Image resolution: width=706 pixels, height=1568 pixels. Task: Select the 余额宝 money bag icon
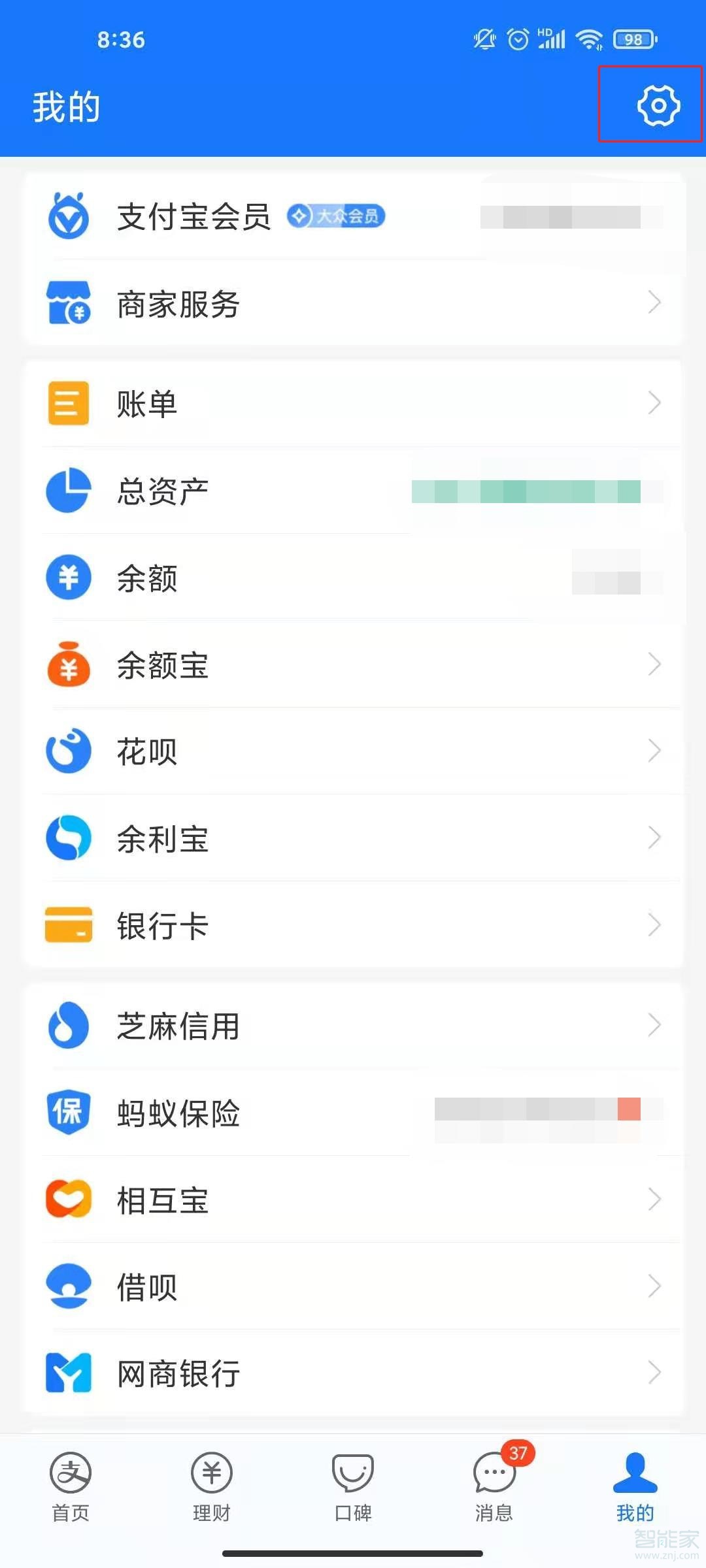[x=69, y=664]
